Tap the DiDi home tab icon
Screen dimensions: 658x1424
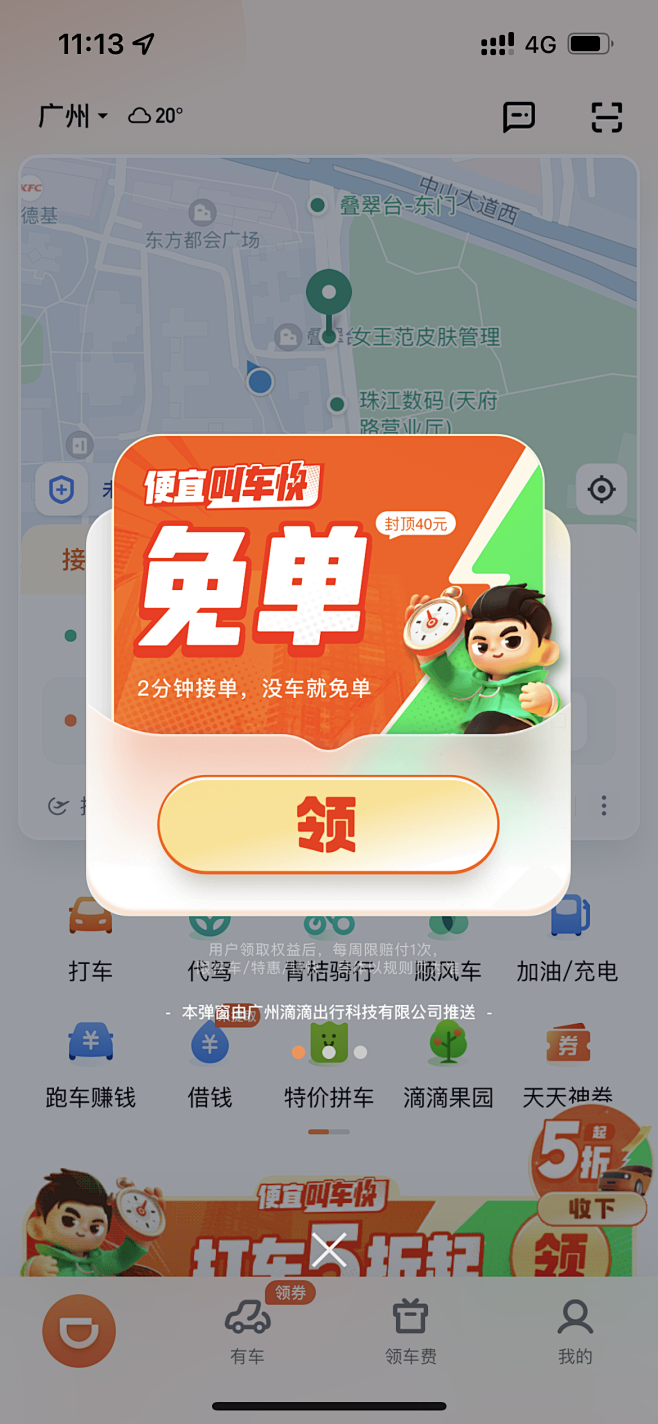click(x=79, y=1332)
